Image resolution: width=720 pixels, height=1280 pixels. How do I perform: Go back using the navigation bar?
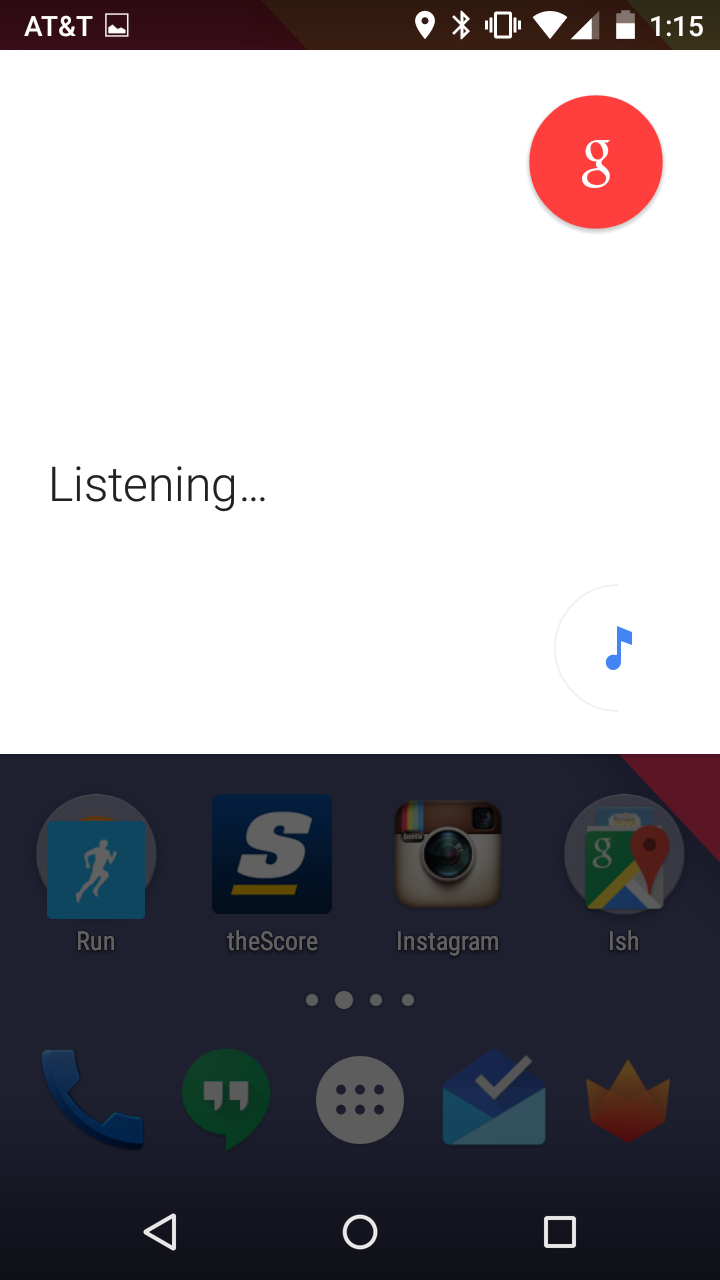[x=160, y=1232]
